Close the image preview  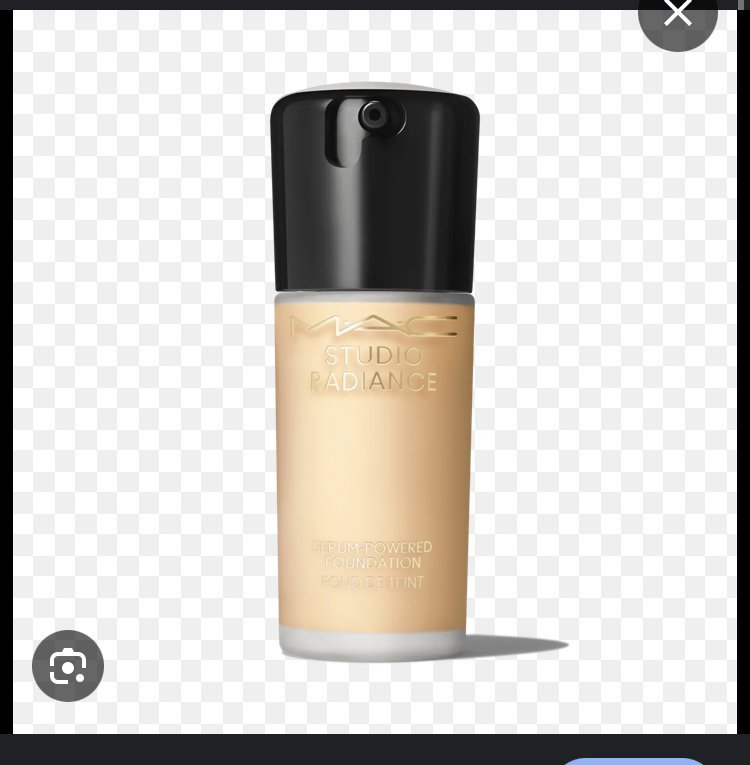pos(678,15)
